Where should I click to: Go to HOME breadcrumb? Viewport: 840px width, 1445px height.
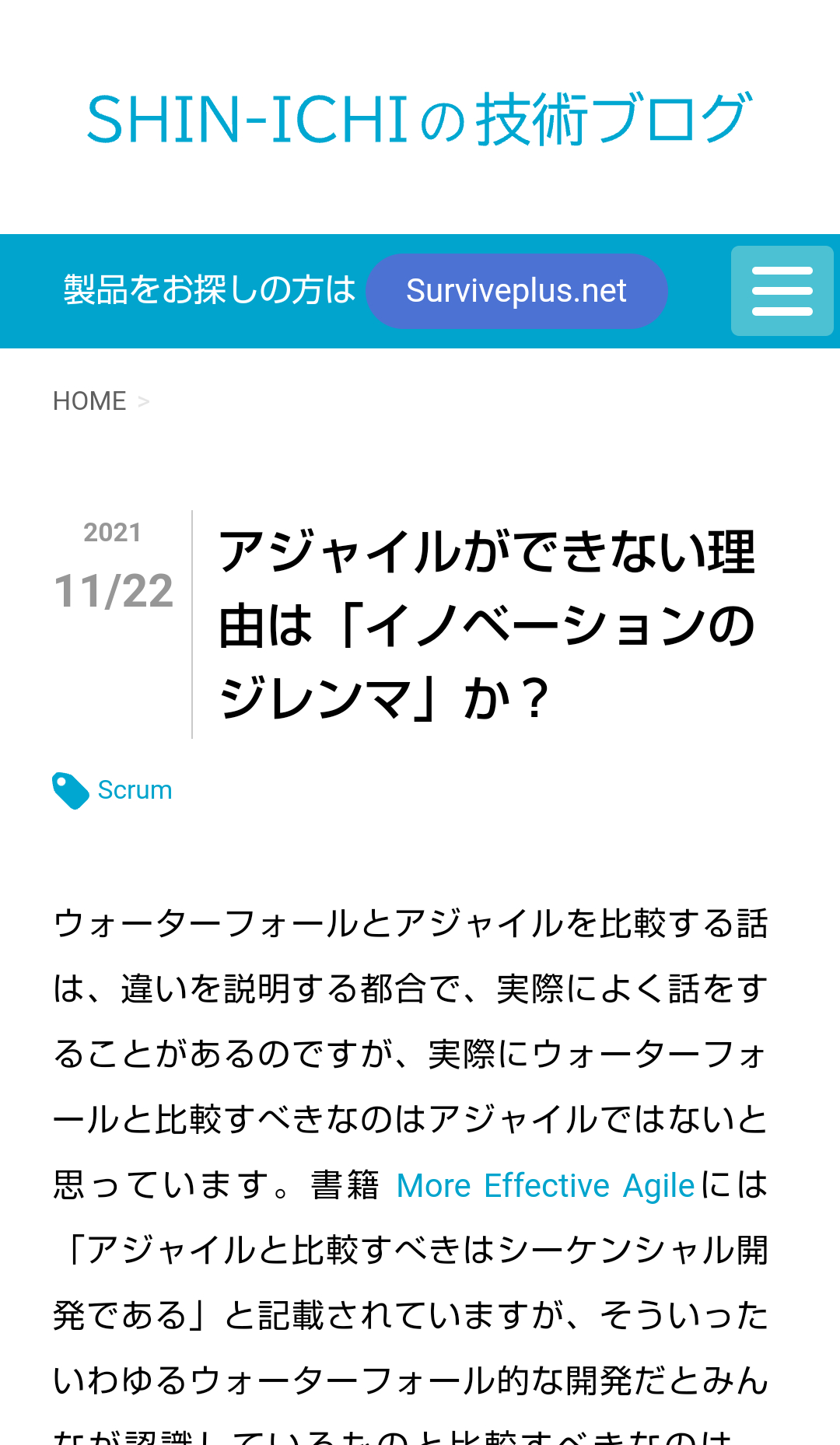(x=89, y=401)
